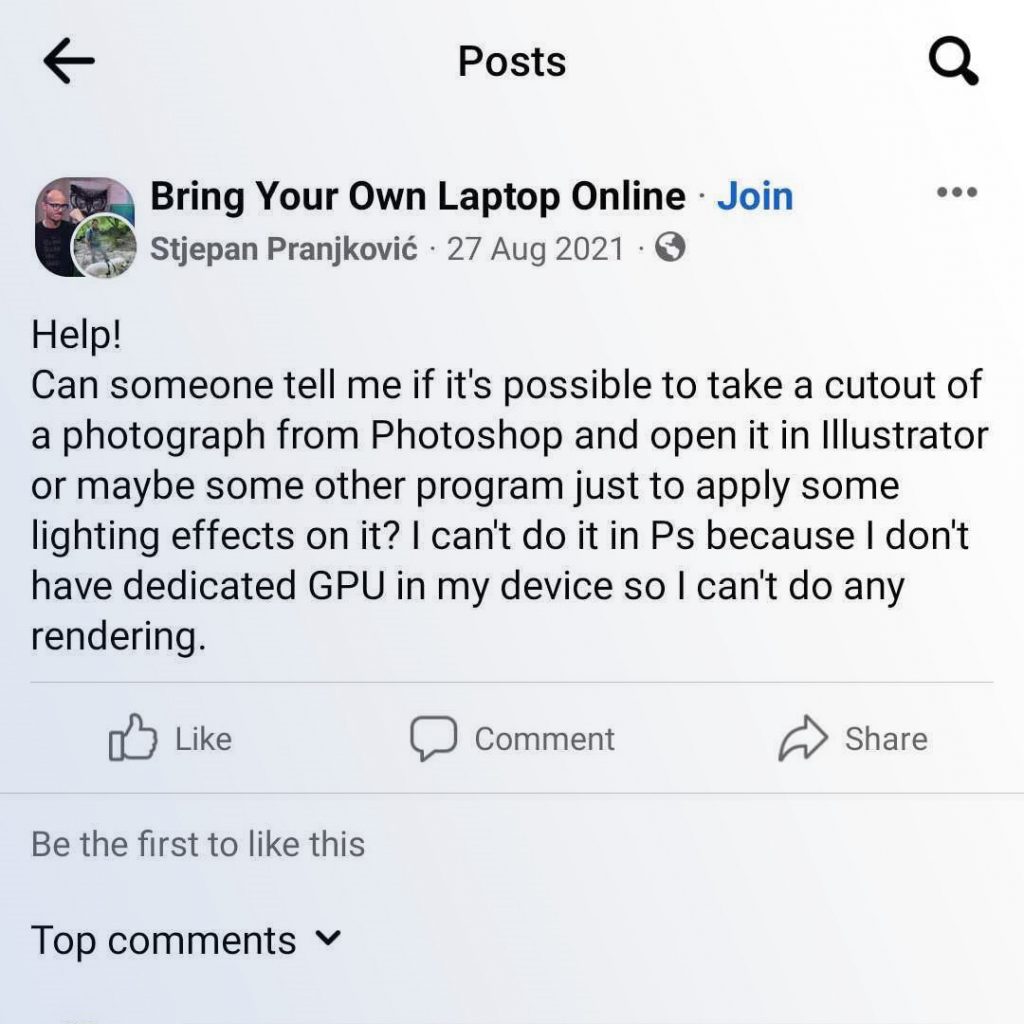Share this post
The width and height of the screenshot is (1024, 1024).
(853, 740)
